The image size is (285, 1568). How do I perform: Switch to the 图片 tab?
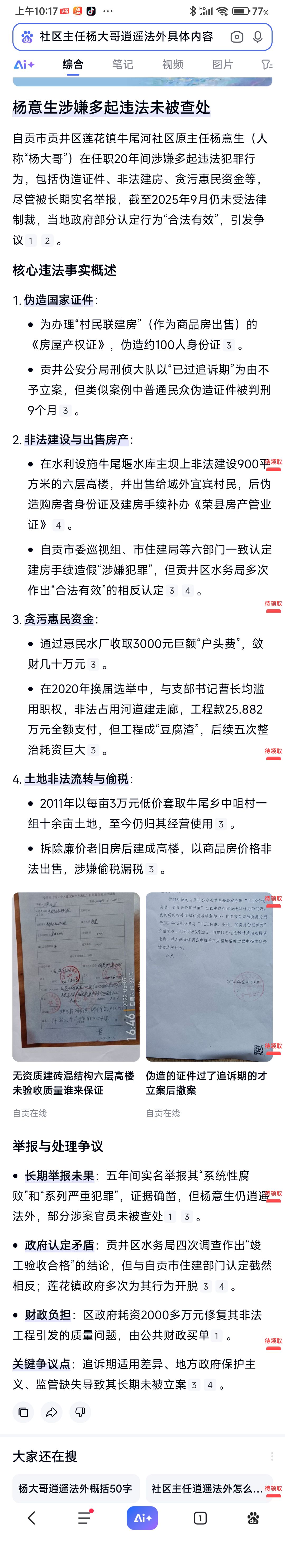point(222,64)
